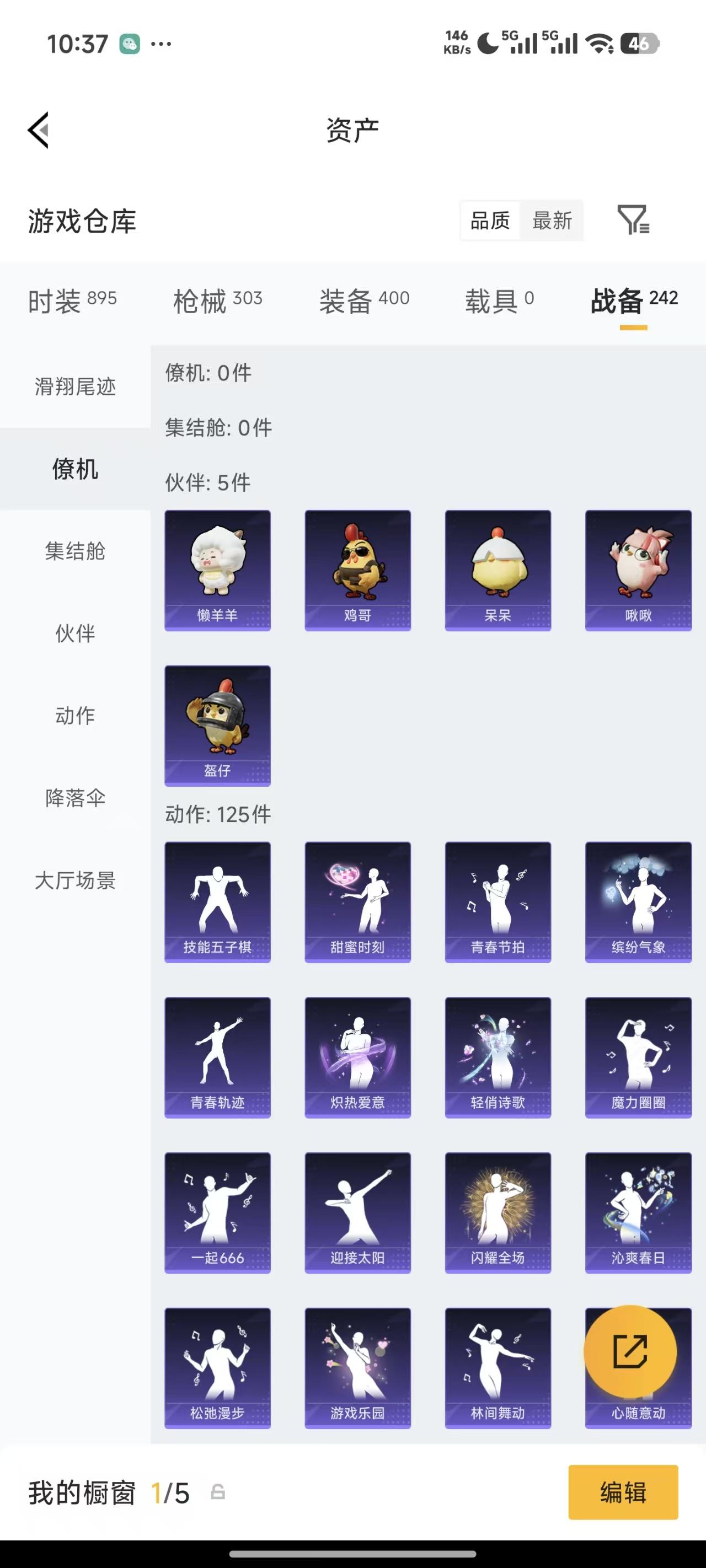Switch to the 时装 tab
The width and height of the screenshot is (706, 1568).
pos(72,299)
